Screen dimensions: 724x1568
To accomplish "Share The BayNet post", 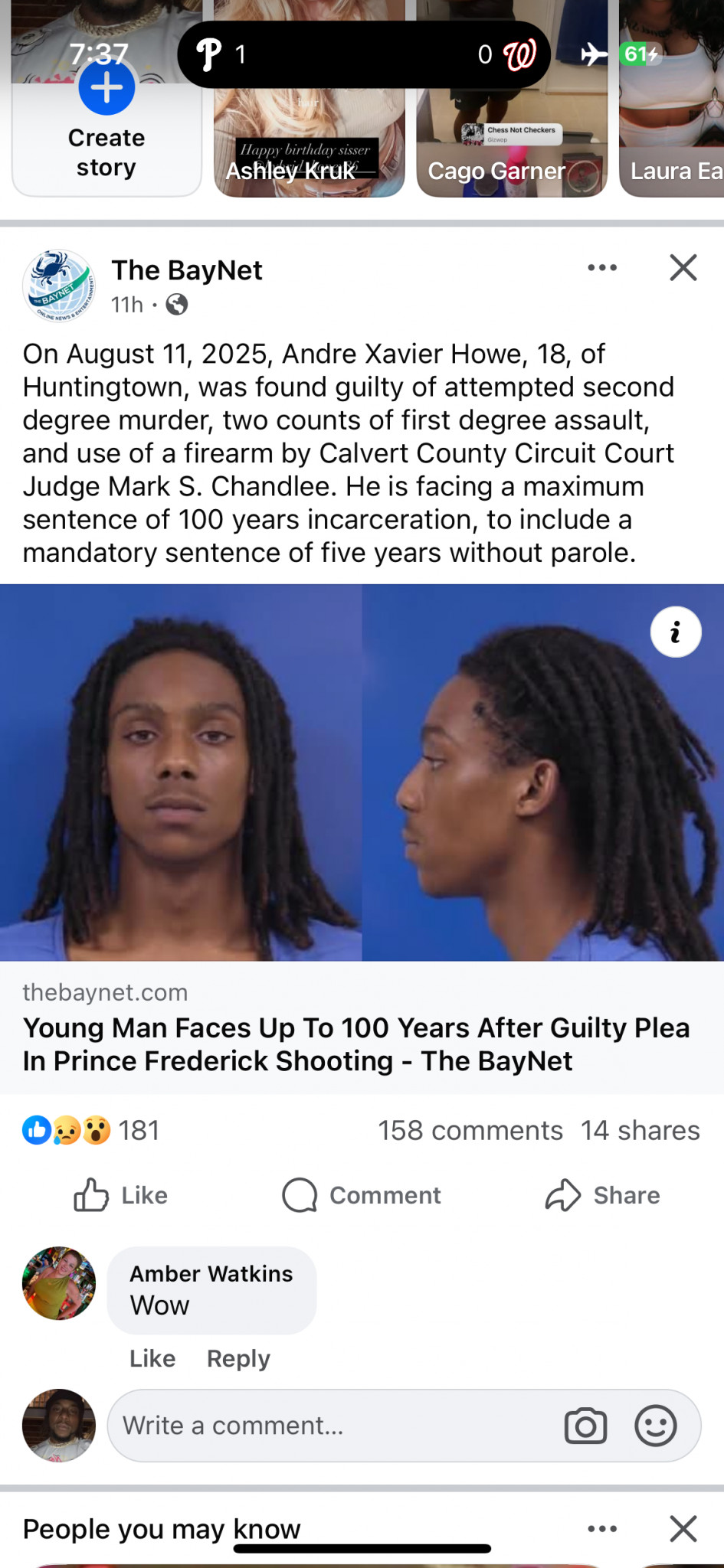I will pos(602,1195).
